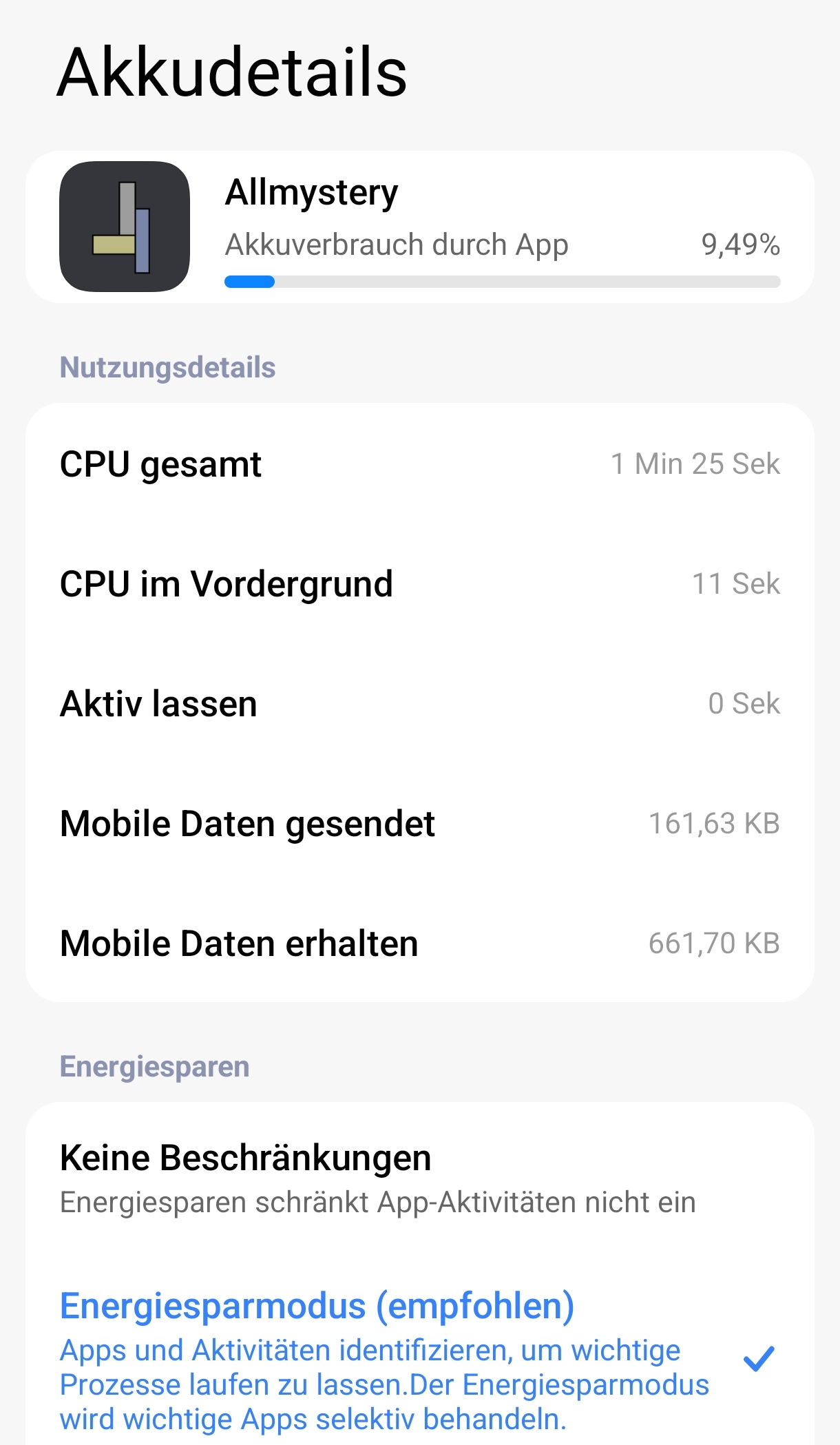Open Mobile Daten gesendet details
The image size is (840, 1445).
click(x=420, y=823)
